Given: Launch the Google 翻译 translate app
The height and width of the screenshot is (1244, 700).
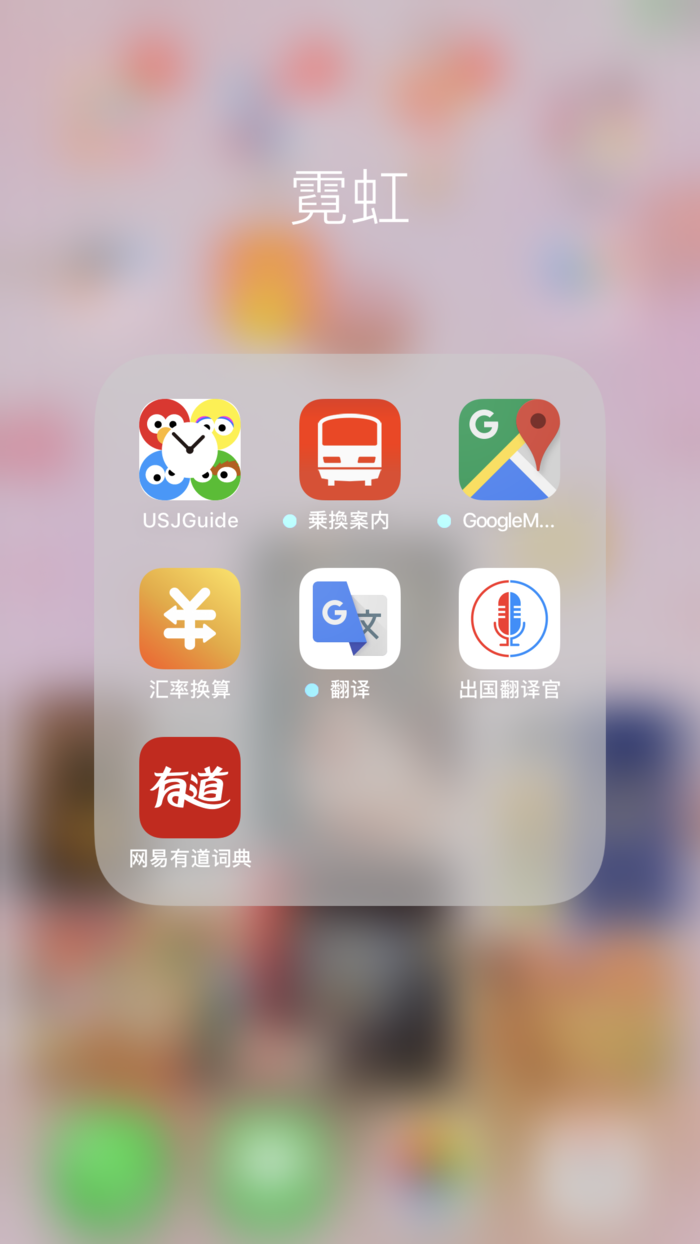Looking at the screenshot, I should [x=350, y=618].
